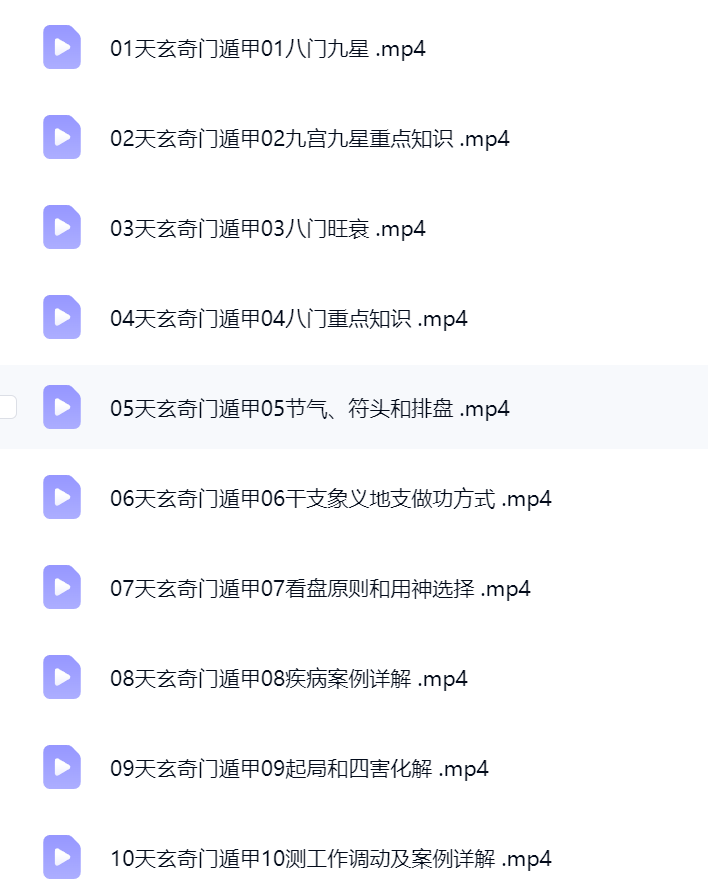The image size is (708, 886).
Task: Open video 02九宫九星重点知识
Action: (x=309, y=138)
